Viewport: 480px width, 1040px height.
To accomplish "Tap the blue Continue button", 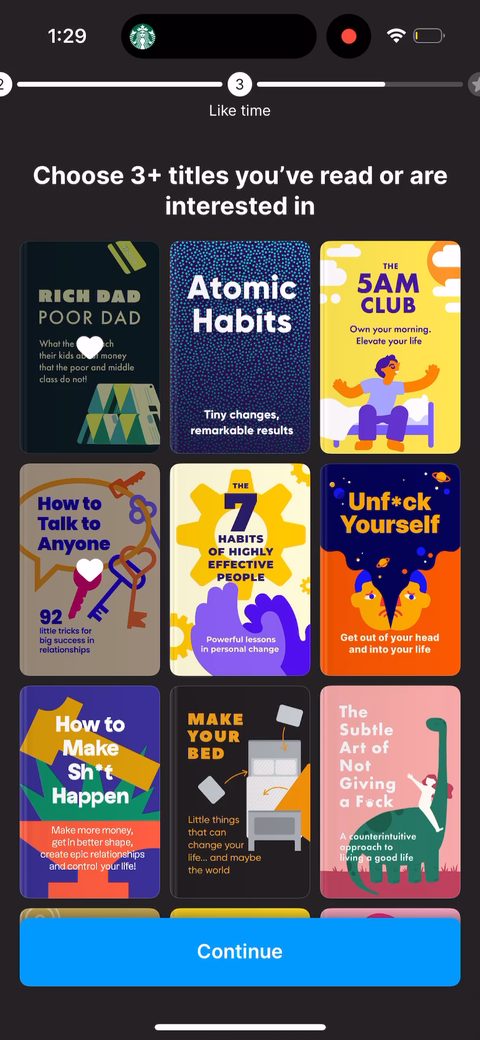I will click(x=240, y=952).
